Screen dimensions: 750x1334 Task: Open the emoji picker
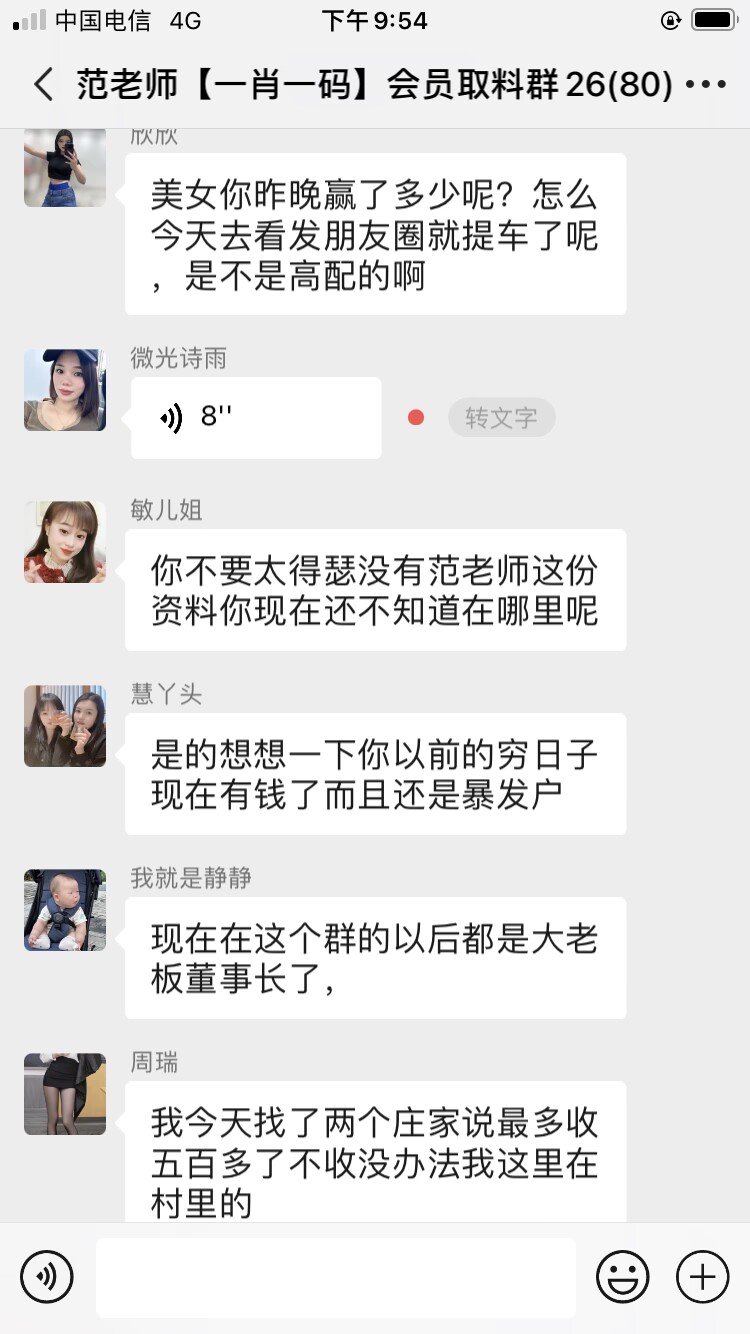[622, 1277]
